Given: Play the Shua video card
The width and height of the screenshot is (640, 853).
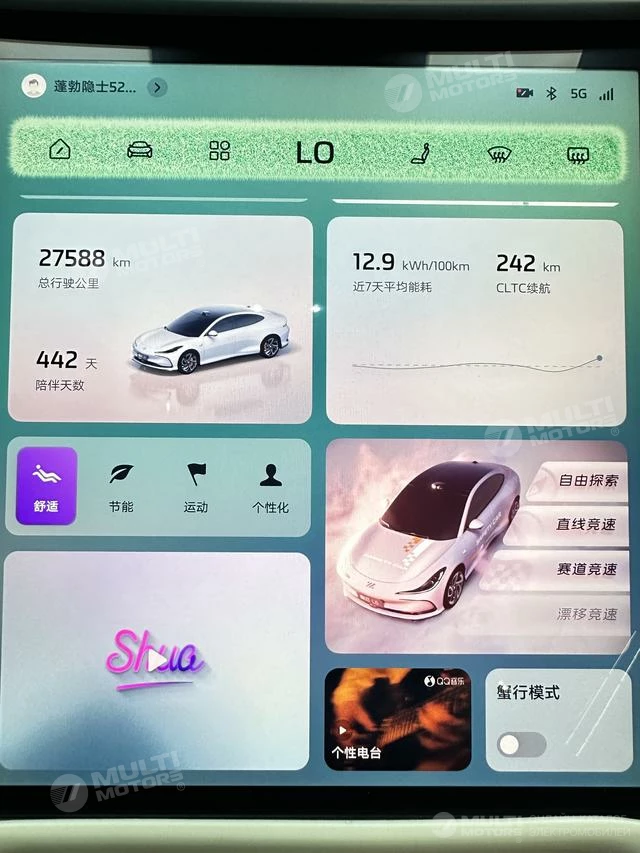Looking at the screenshot, I should tap(156, 660).
